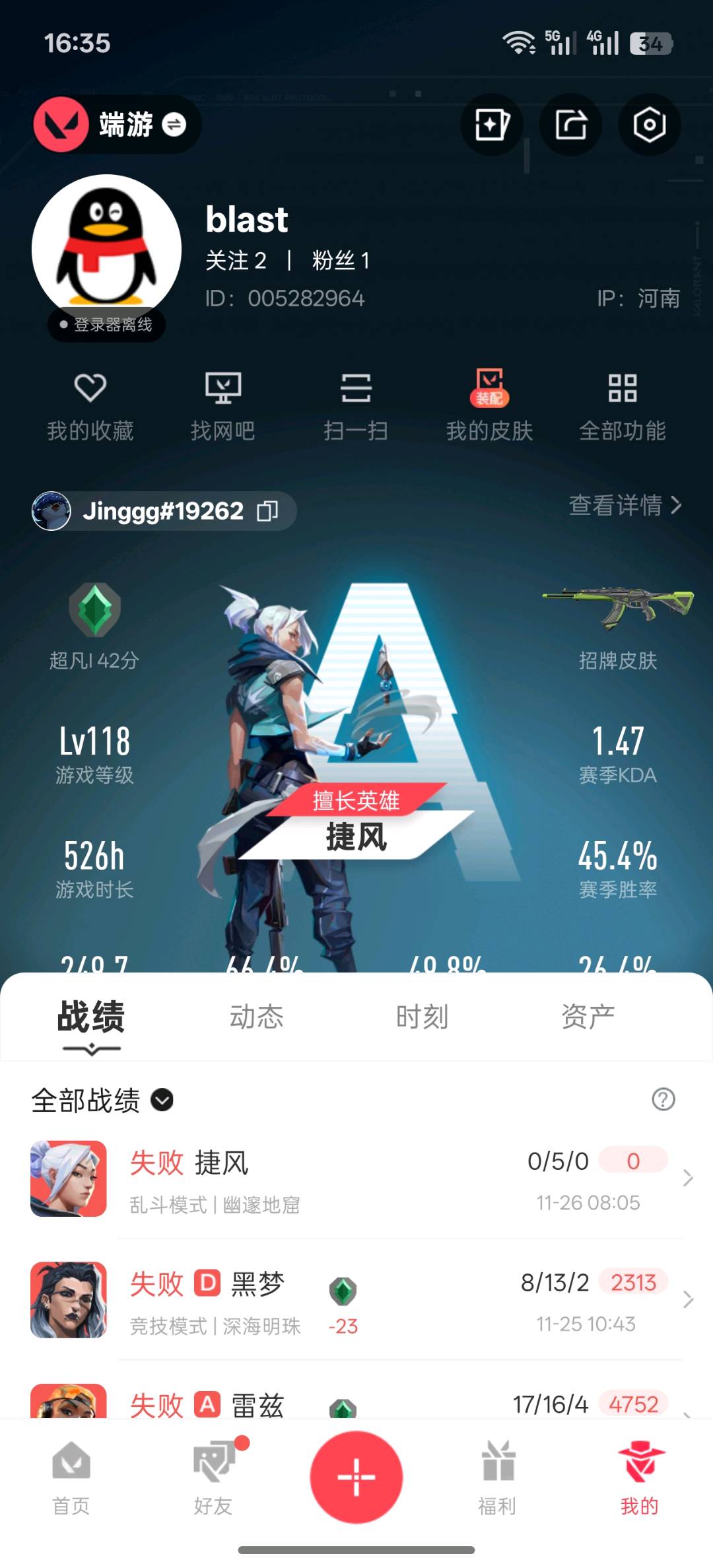Viewport: 713px width, 1568px height.
Task: Open the sparkle card icon in top bar
Action: tap(492, 124)
